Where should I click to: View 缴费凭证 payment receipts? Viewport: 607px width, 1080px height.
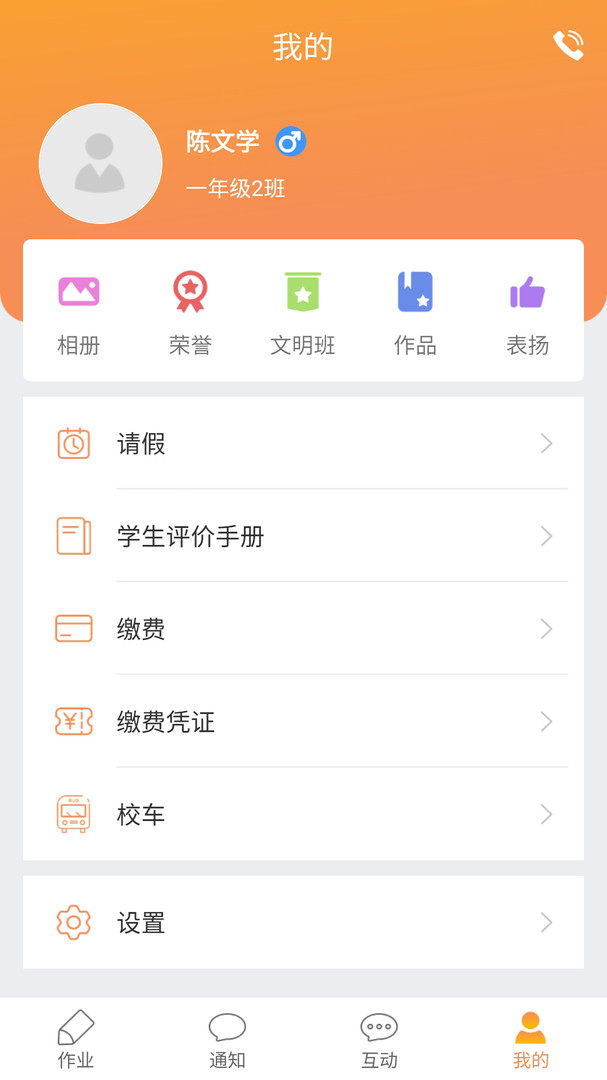coord(303,721)
